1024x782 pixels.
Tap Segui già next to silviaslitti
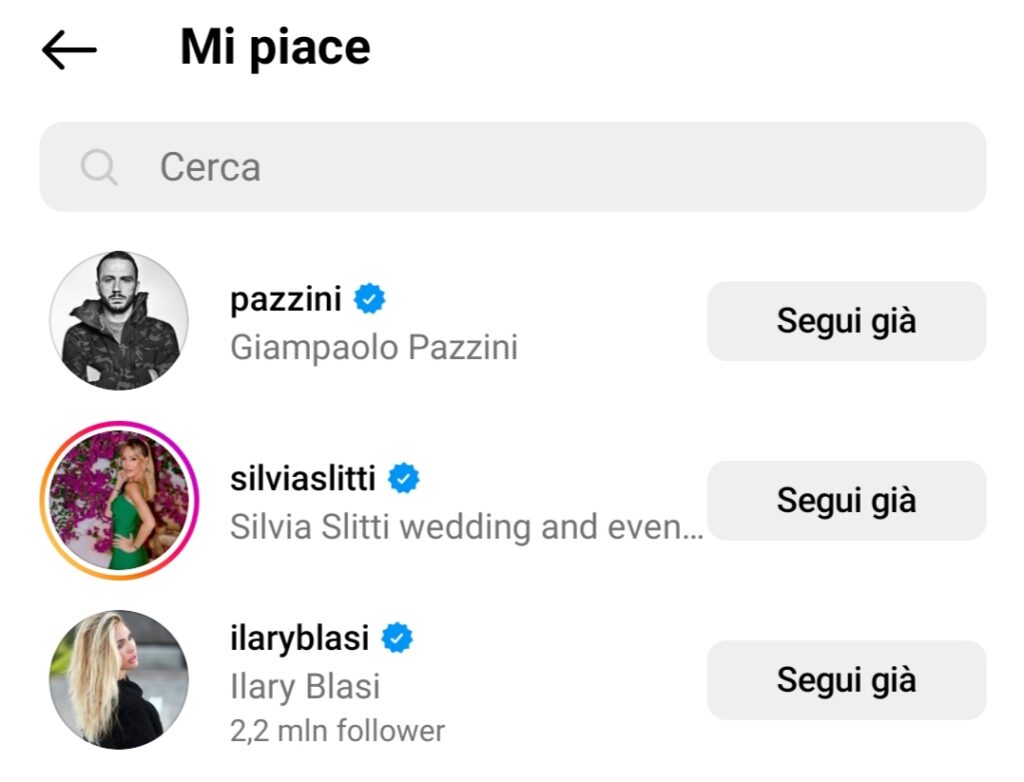[x=846, y=501]
